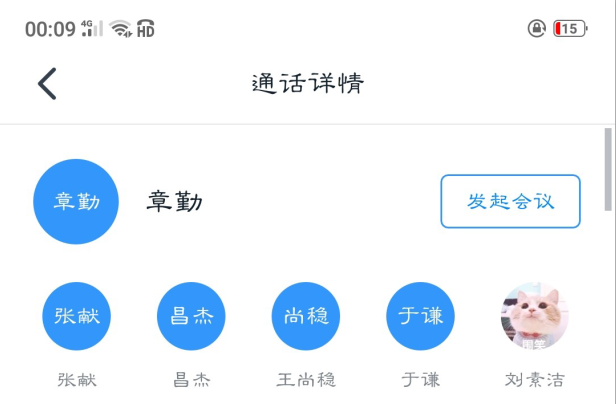Go back from call details
616x404 pixels.
(47, 84)
